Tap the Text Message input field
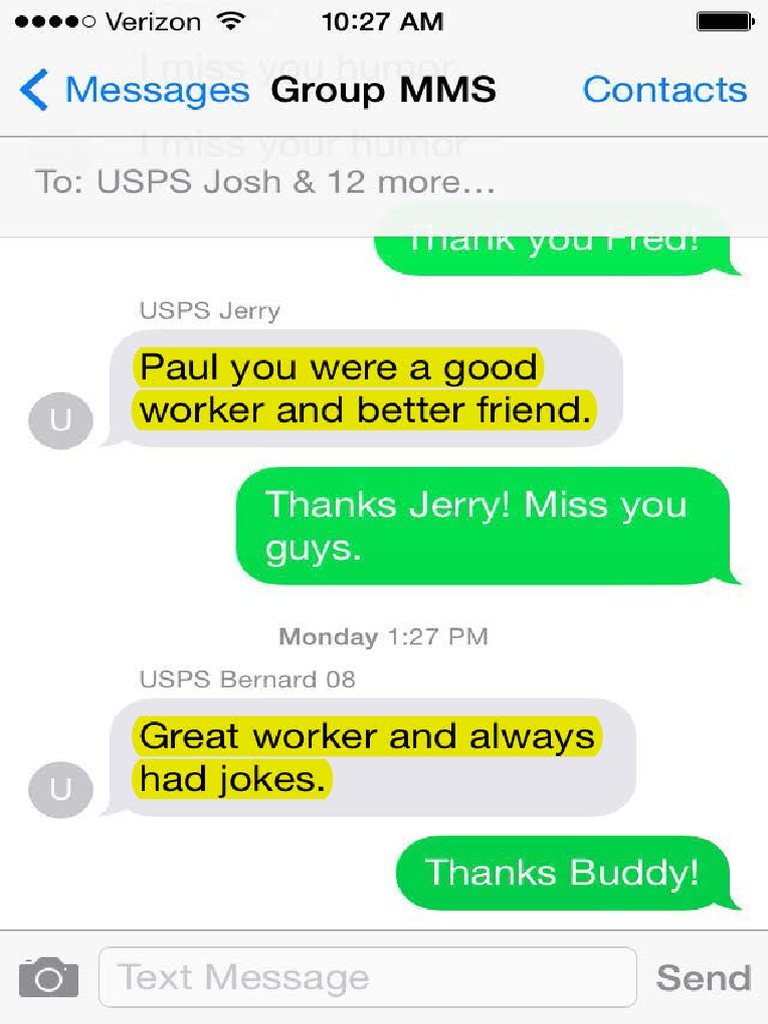The height and width of the screenshot is (1024, 768). [367, 977]
